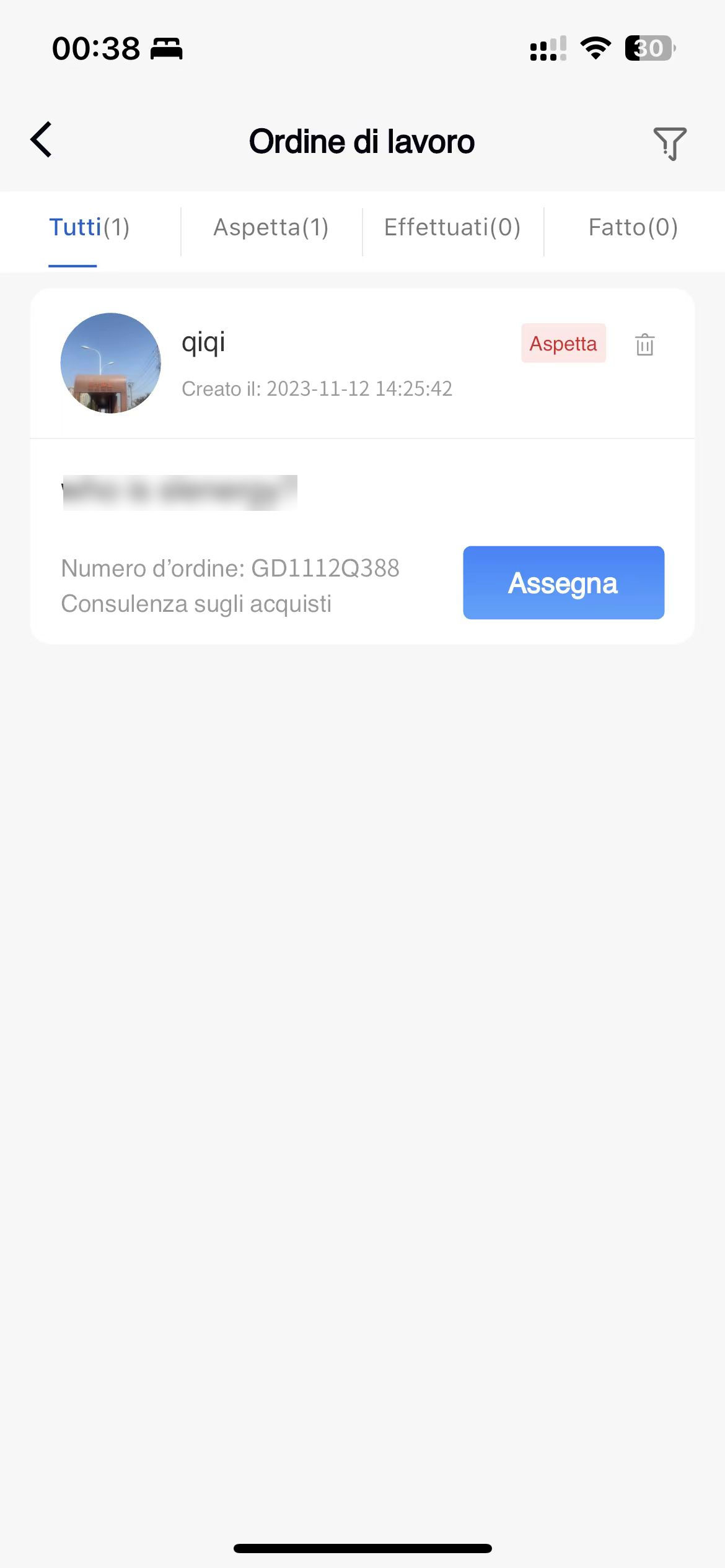Delete qiqi's work order with trash icon
Viewport: 725px width, 1568px height.
pos(644,344)
